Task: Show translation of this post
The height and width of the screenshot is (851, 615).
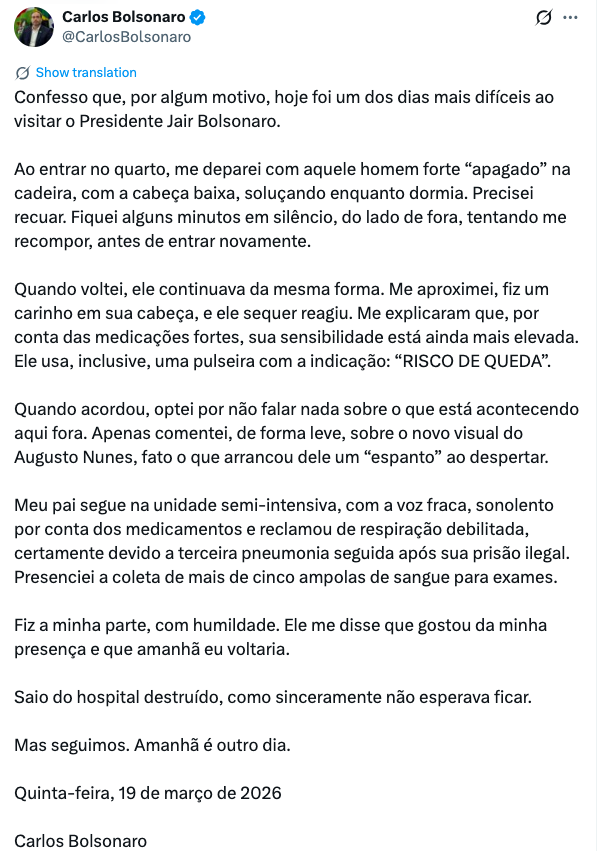Action: (x=85, y=73)
